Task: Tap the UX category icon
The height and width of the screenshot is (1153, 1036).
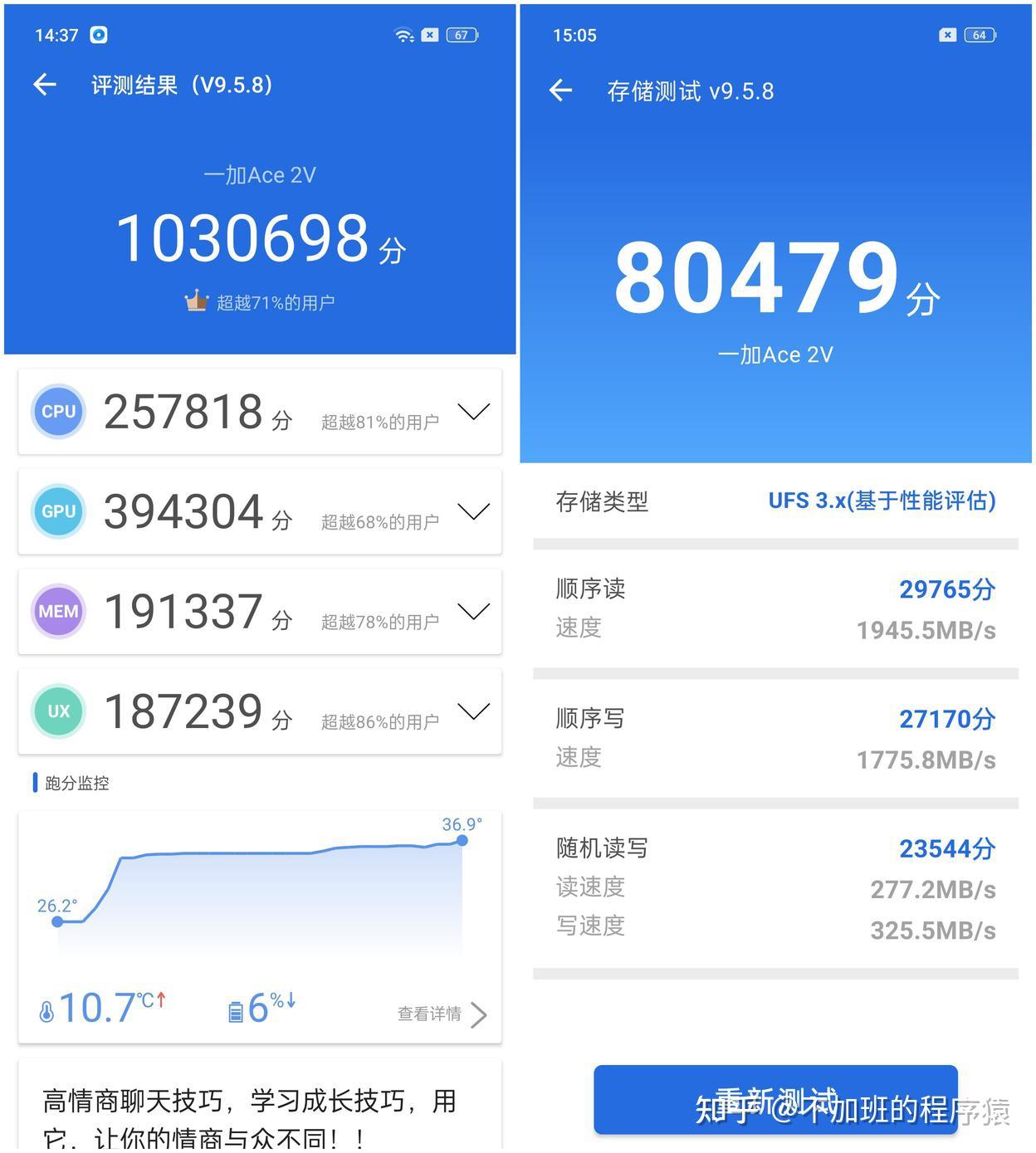Action: click(x=57, y=711)
